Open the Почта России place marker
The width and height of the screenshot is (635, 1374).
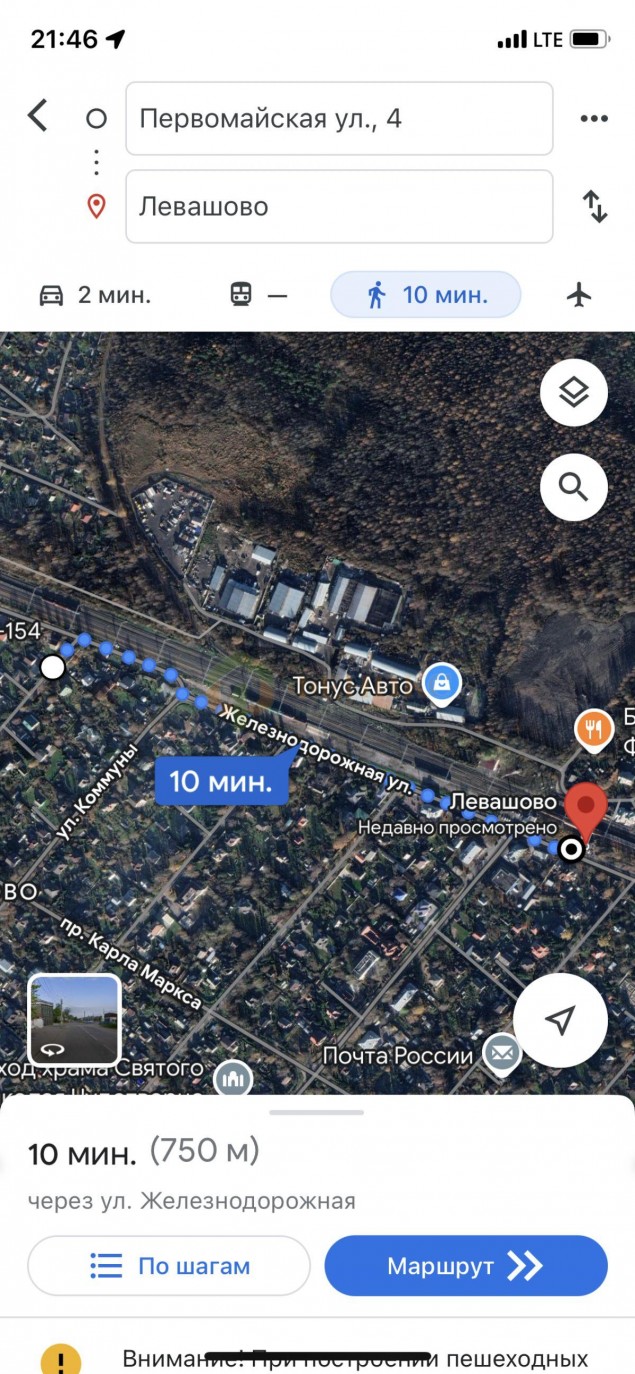pyautogui.click(x=502, y=1053)
